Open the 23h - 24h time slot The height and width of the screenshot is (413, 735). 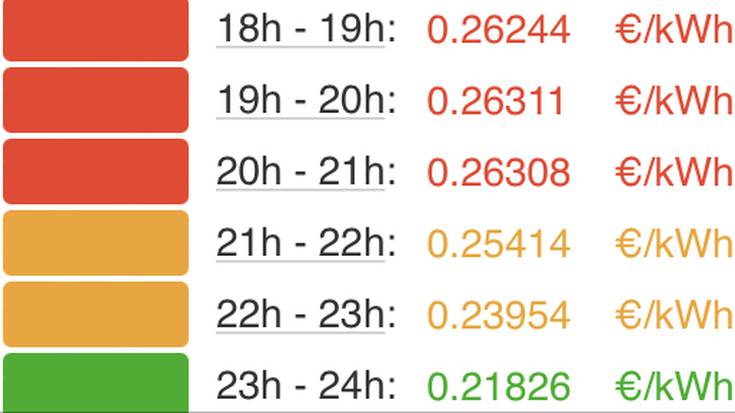pyautogui.click(x=300, y=386)
